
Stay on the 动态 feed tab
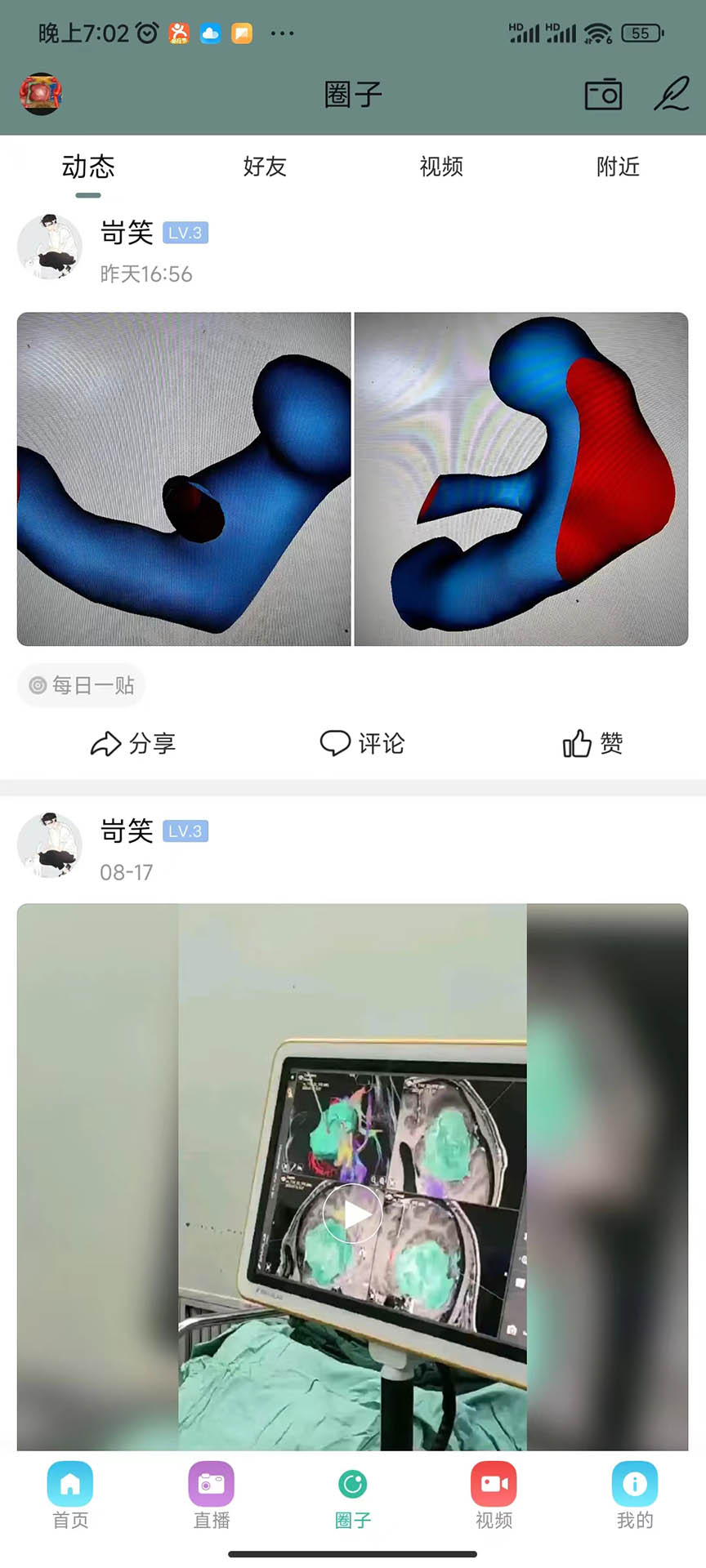pyautogui.click(x=87, y=167)
